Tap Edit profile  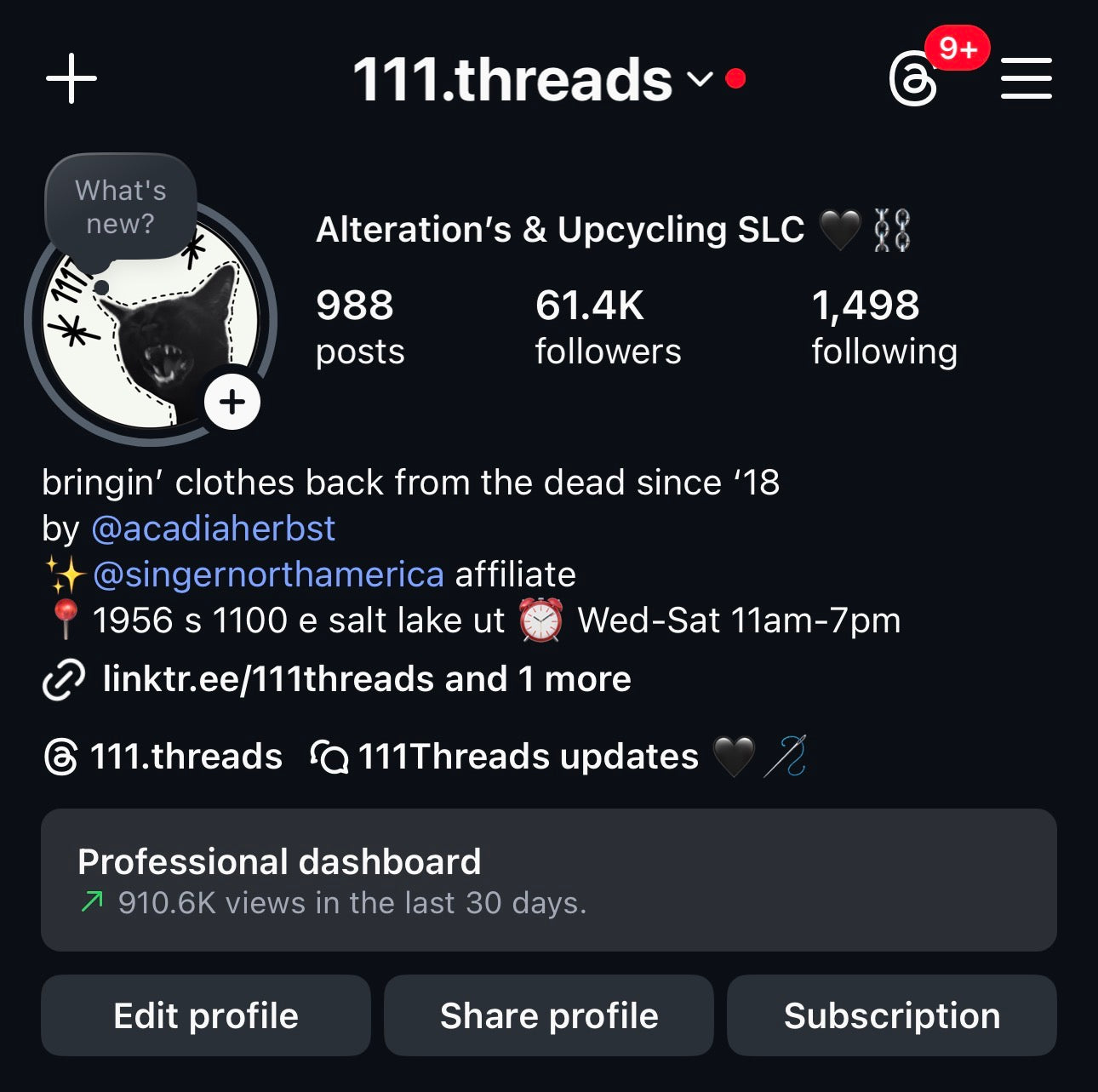tap(206, 1015)
